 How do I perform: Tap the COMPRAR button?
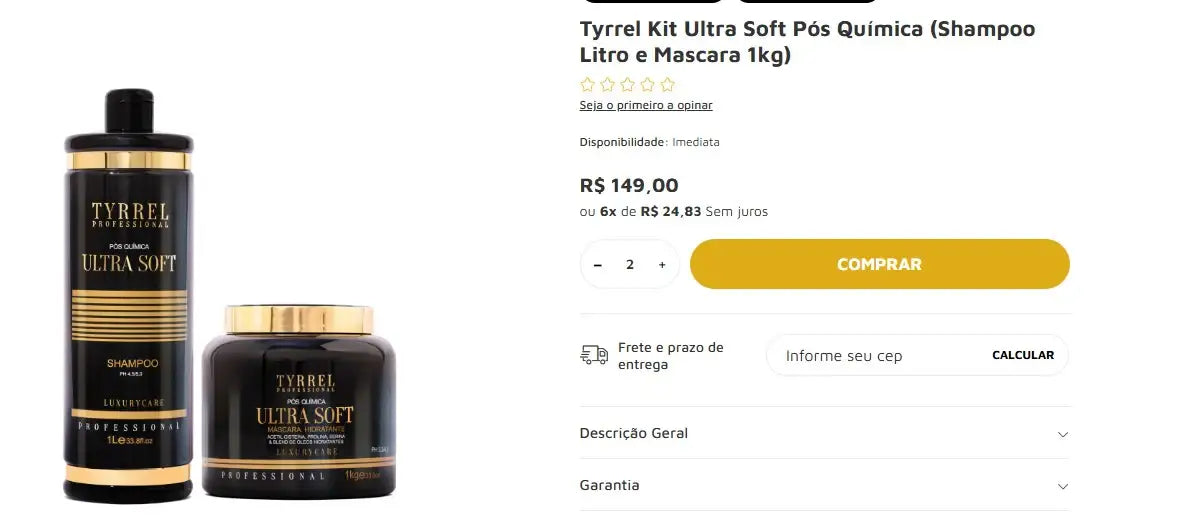[879, 264]
